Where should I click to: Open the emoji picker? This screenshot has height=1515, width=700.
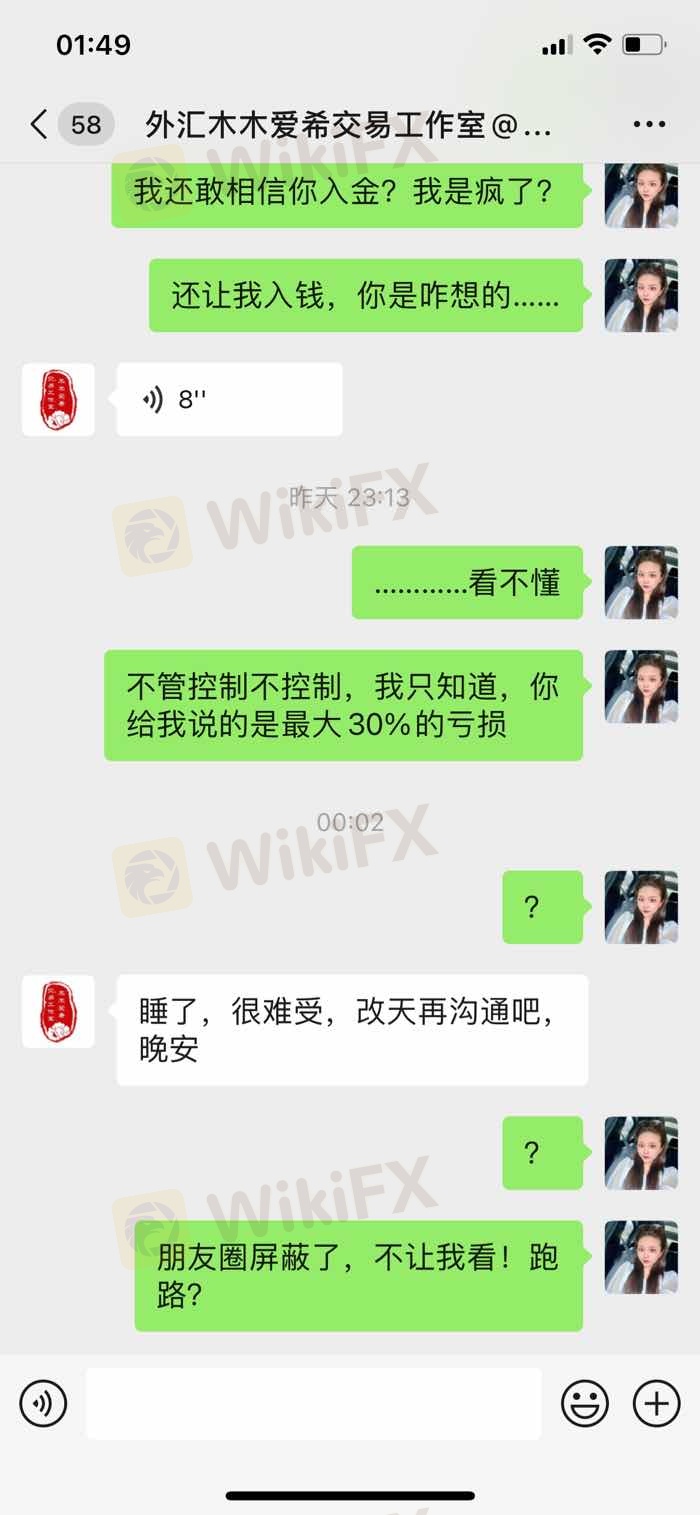(585, 1404)
